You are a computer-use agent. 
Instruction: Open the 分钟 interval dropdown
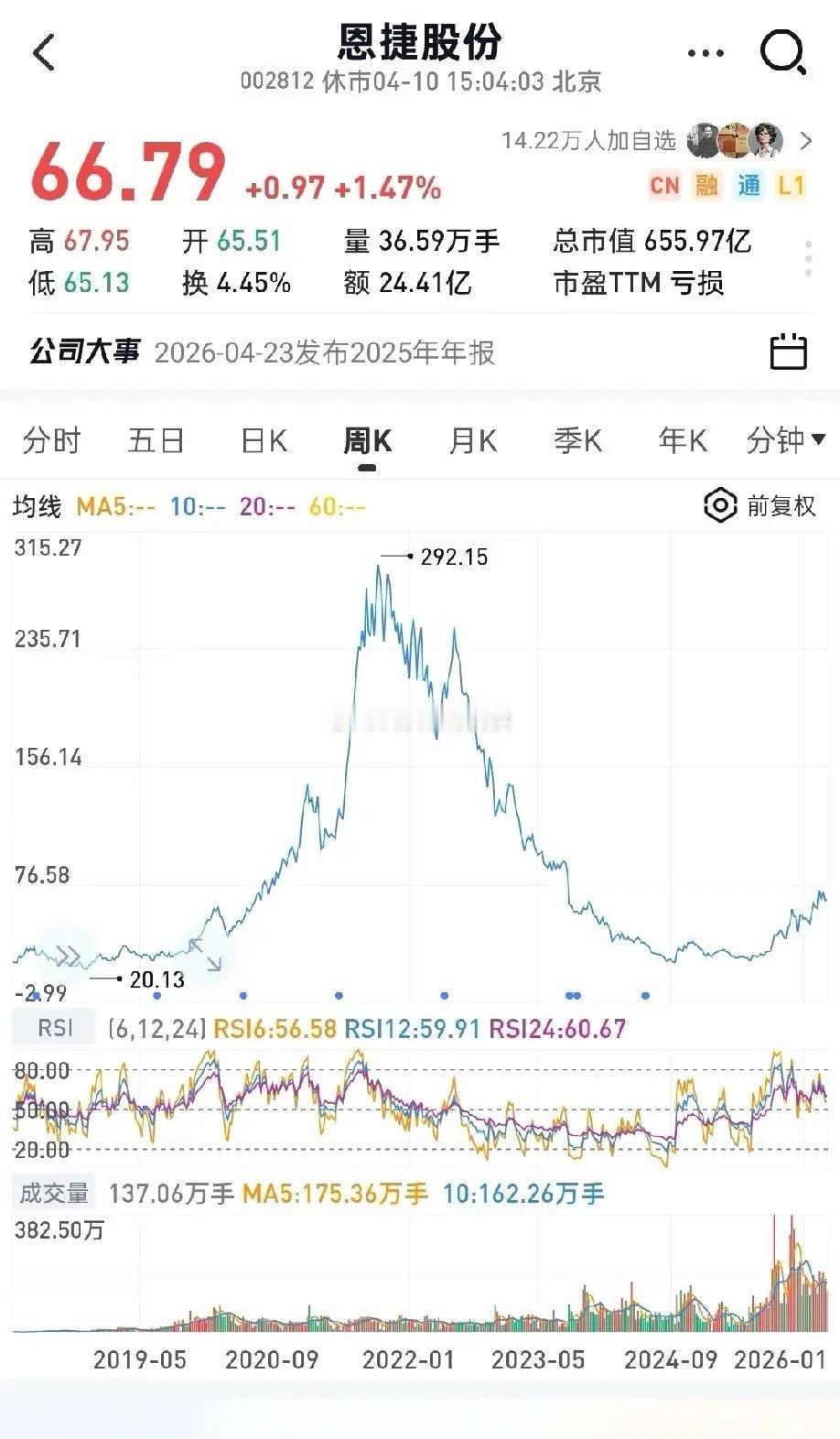tap(784, 440)
